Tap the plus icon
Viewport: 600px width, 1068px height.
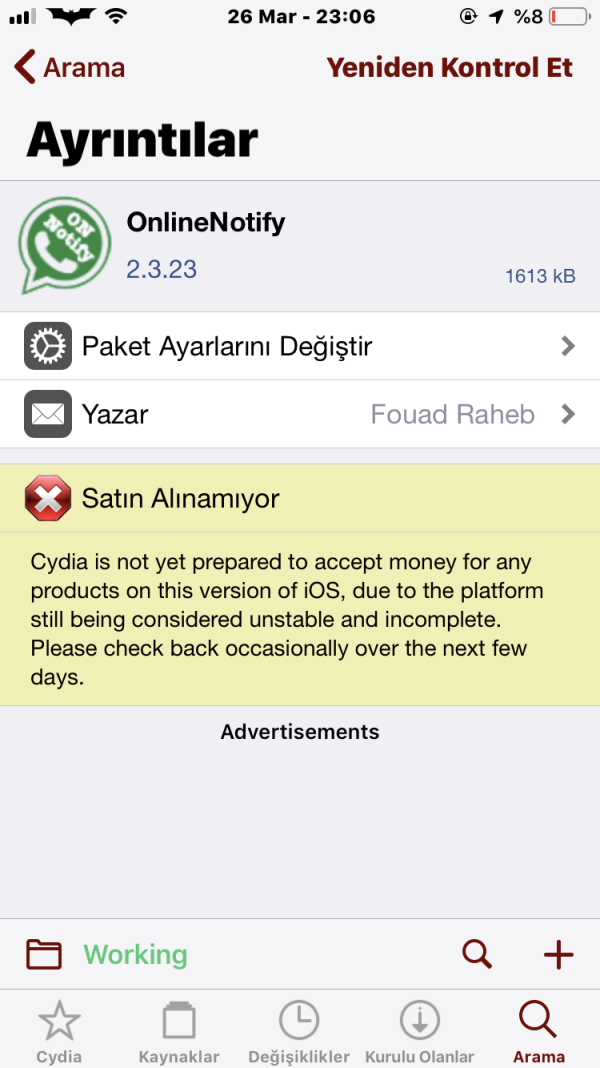[x=558, y=955]
